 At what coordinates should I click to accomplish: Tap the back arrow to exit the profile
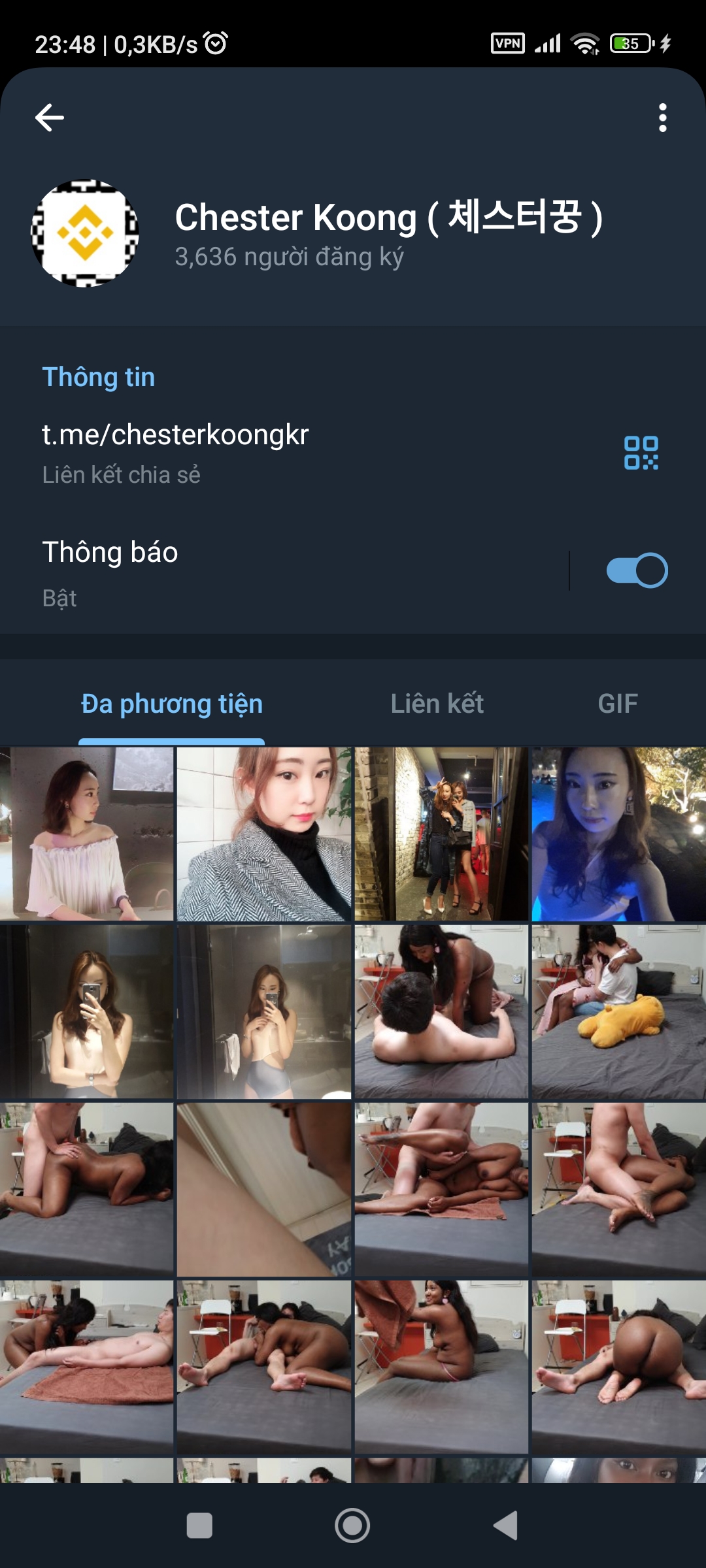49,116
